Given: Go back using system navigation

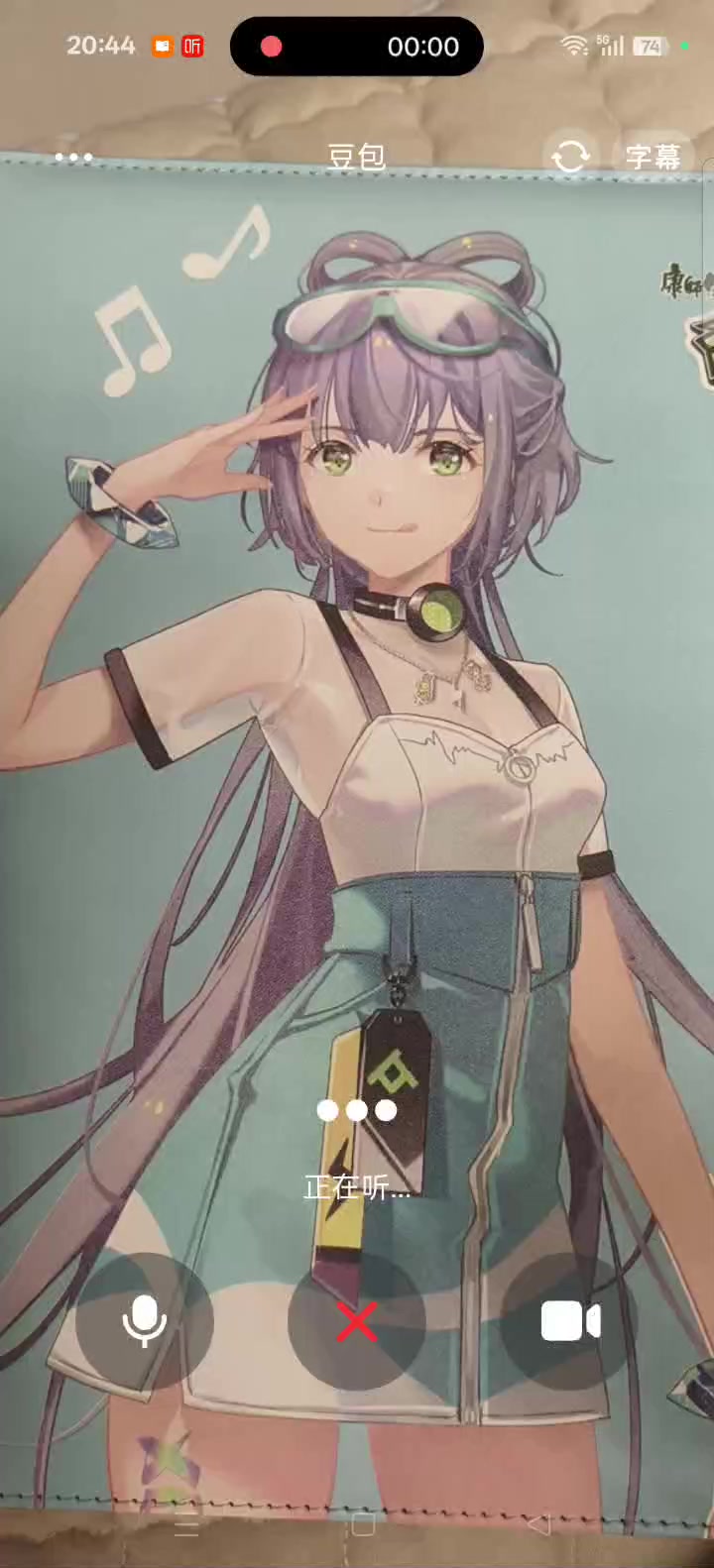Looking at the screenshot, I should click(537, 1524).
